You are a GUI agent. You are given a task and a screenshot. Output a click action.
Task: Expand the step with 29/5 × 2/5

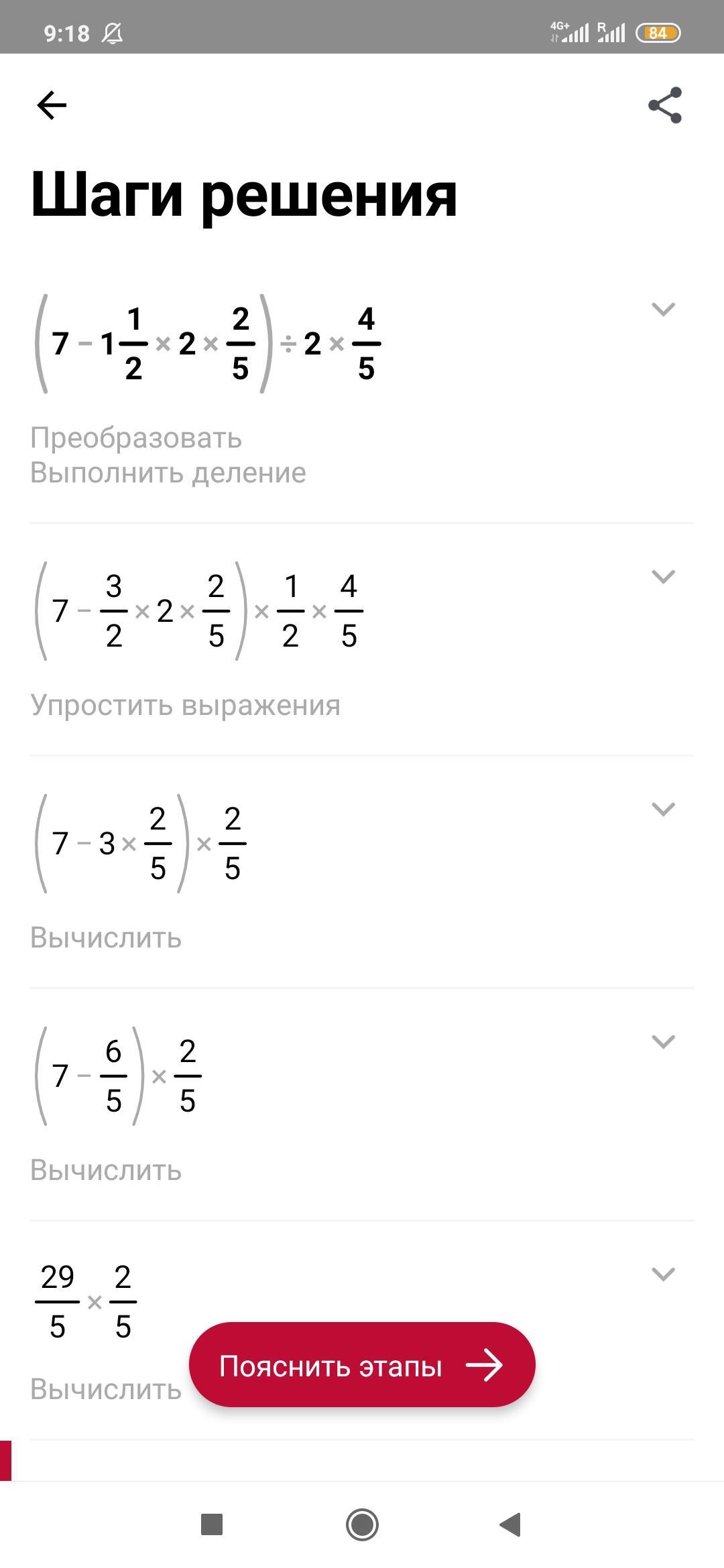[x=663, y=1274]
